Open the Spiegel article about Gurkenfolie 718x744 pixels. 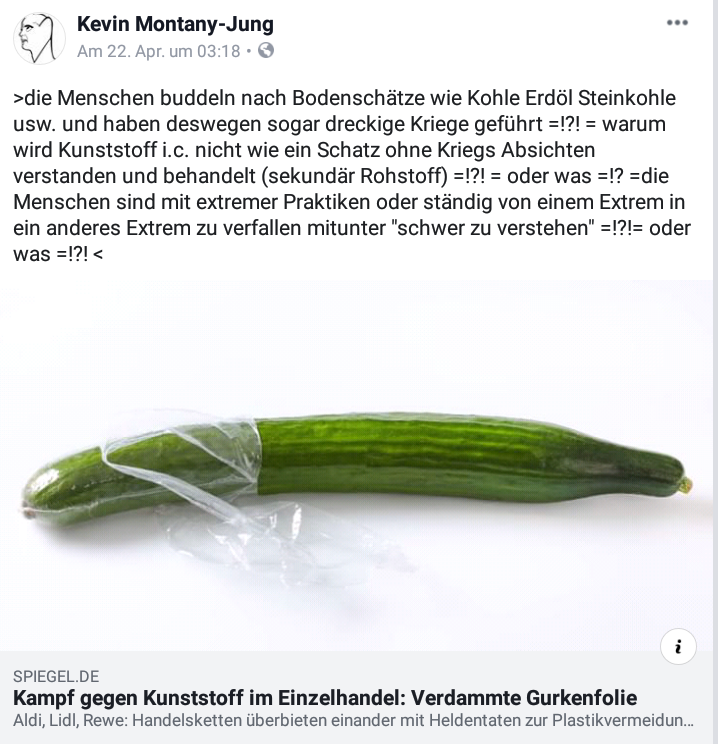pos(325,698)
